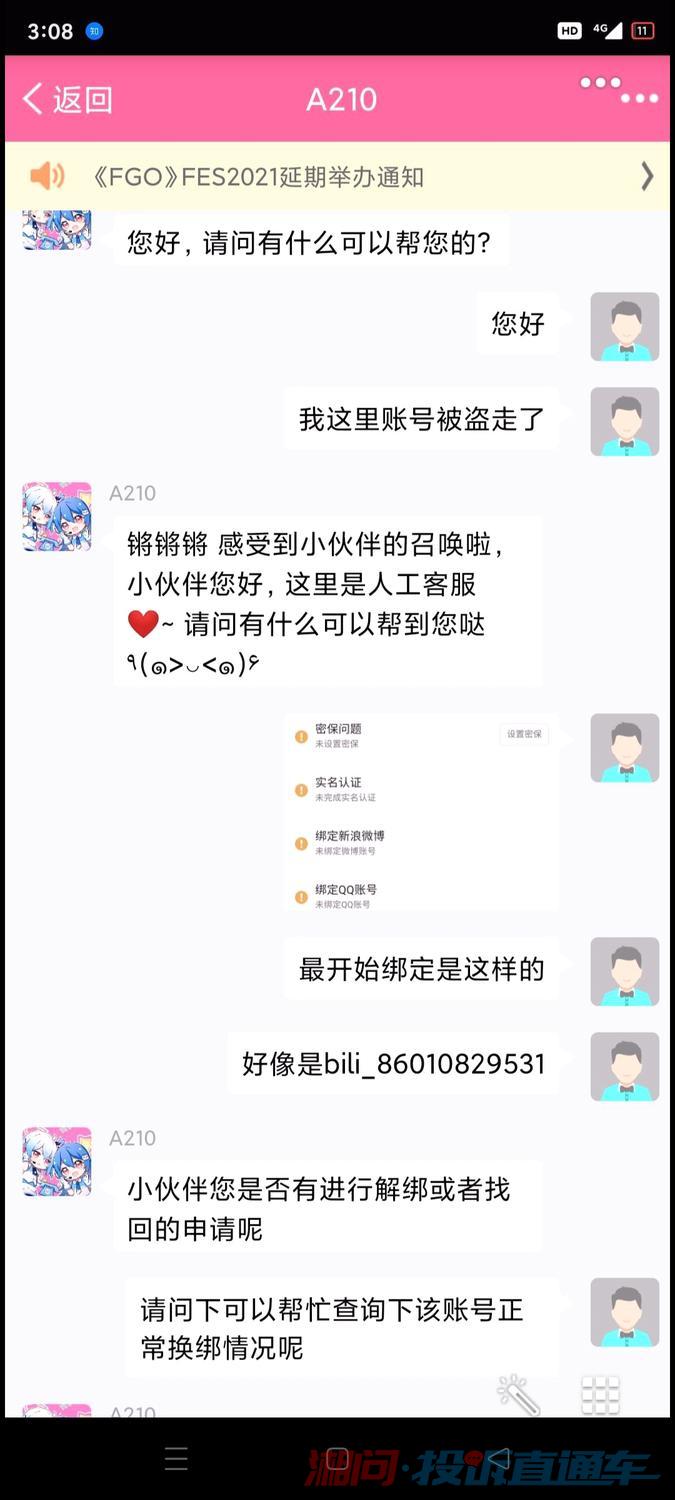Go back using the 返回 button
675x1500 pixels.
click(x=67, y=99)
